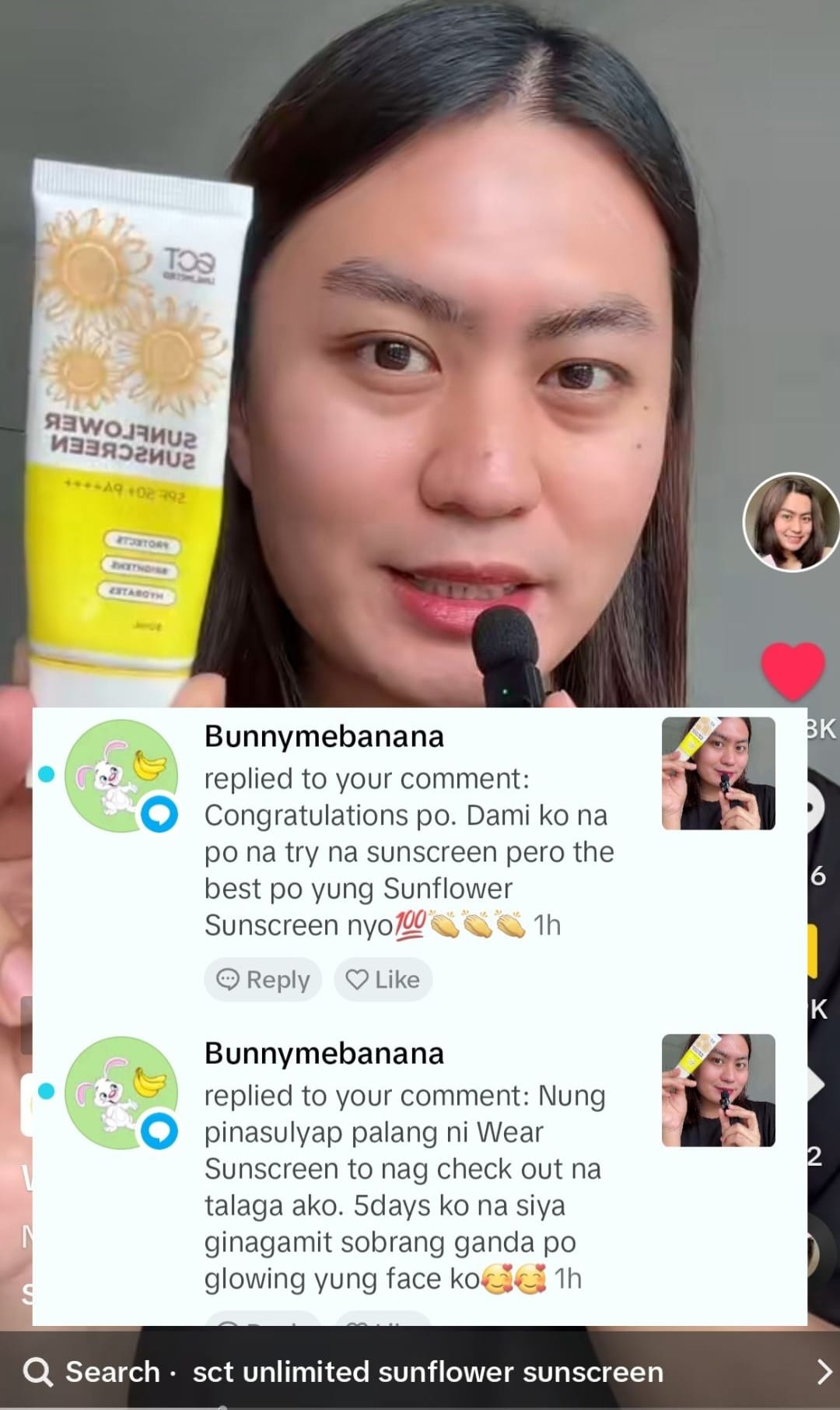The height and width of the screenshot is (1410, 840).
Task: Open the creator's profile picture
Action: [791, 522]
